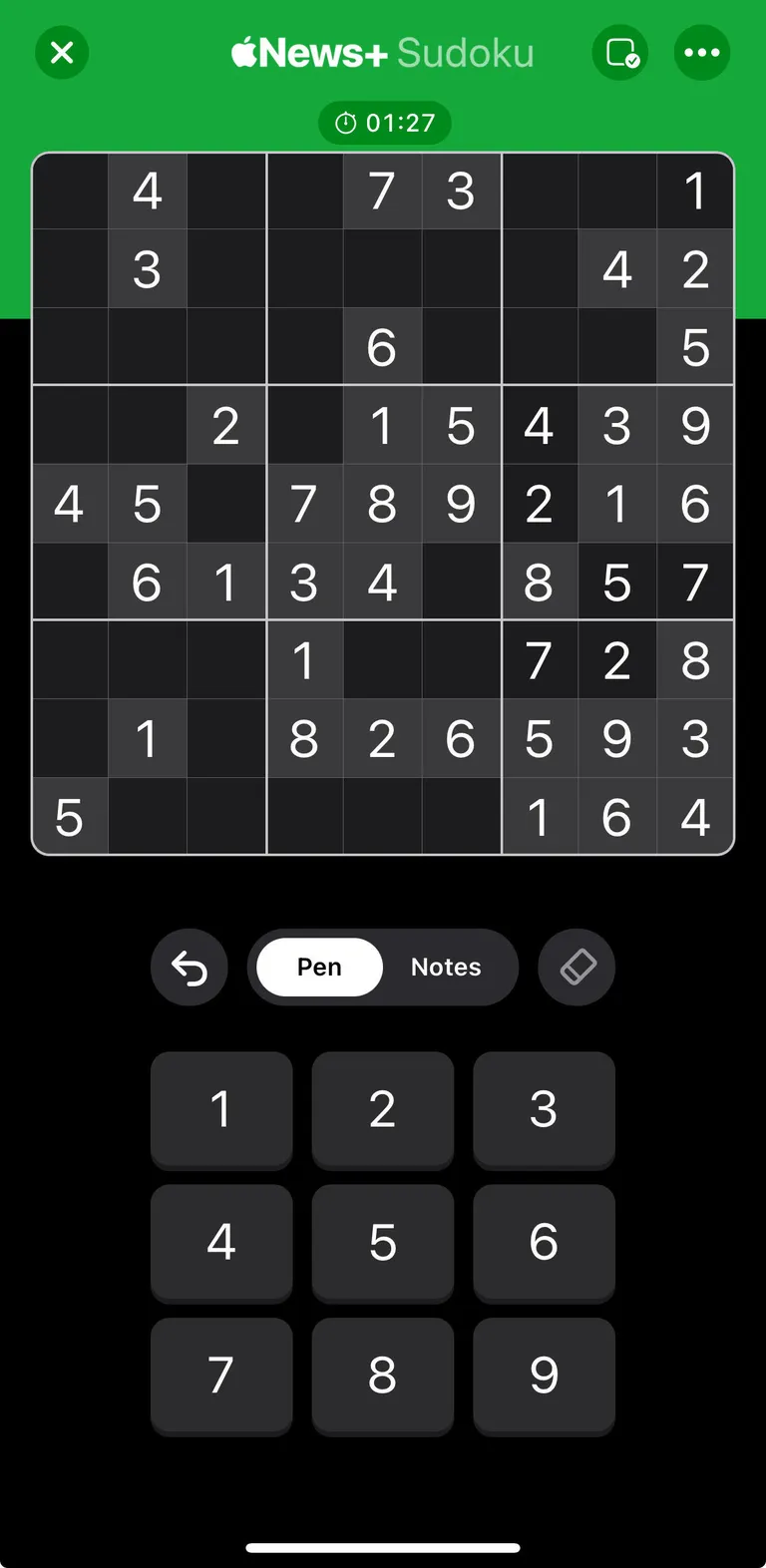Open the puzzle check icon near the top
This screenshot has height=1568, width=766.
[620, 53]
